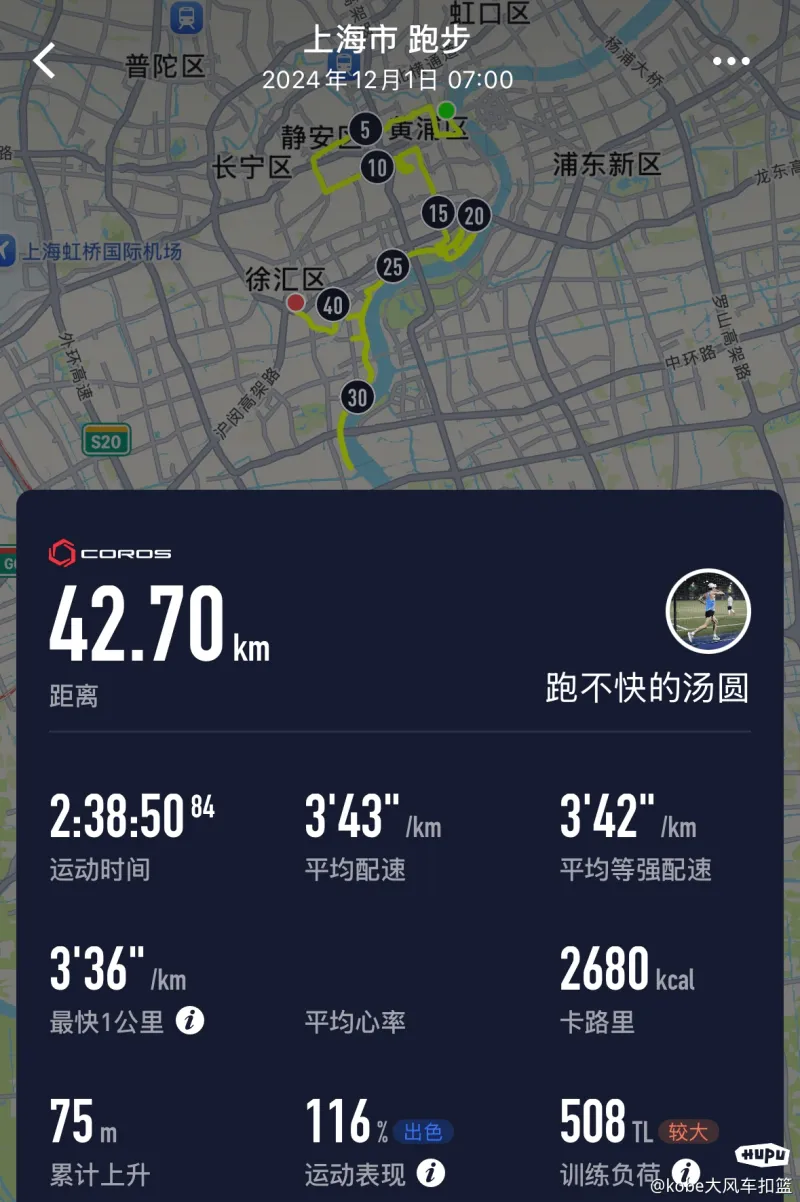The width and height of the screenshot is (800, 1202).
Task: Go back using the top-left arrow
Action: [44, 61]
